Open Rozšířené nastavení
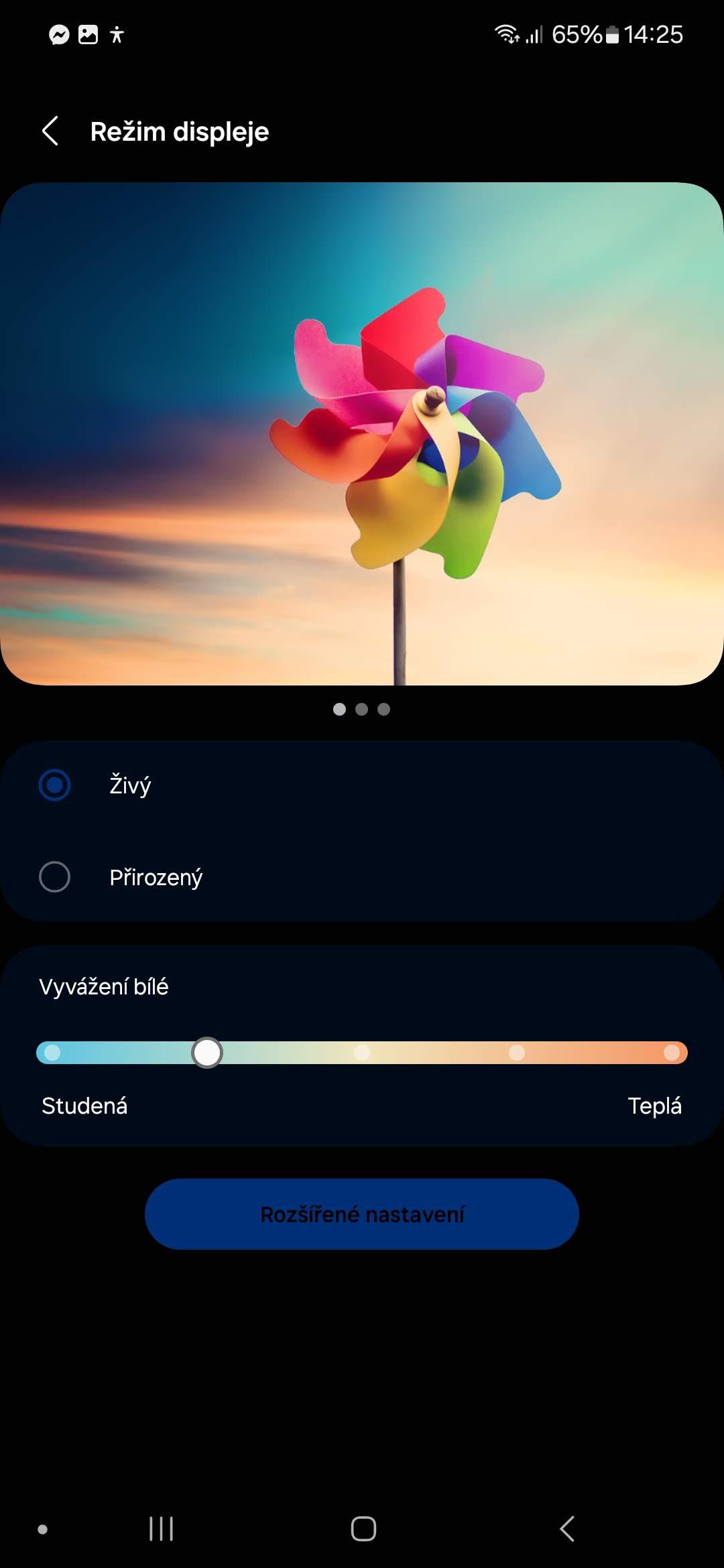Image resolution: width=724 pixels, height=1568 pixels. pos(362,1214)
